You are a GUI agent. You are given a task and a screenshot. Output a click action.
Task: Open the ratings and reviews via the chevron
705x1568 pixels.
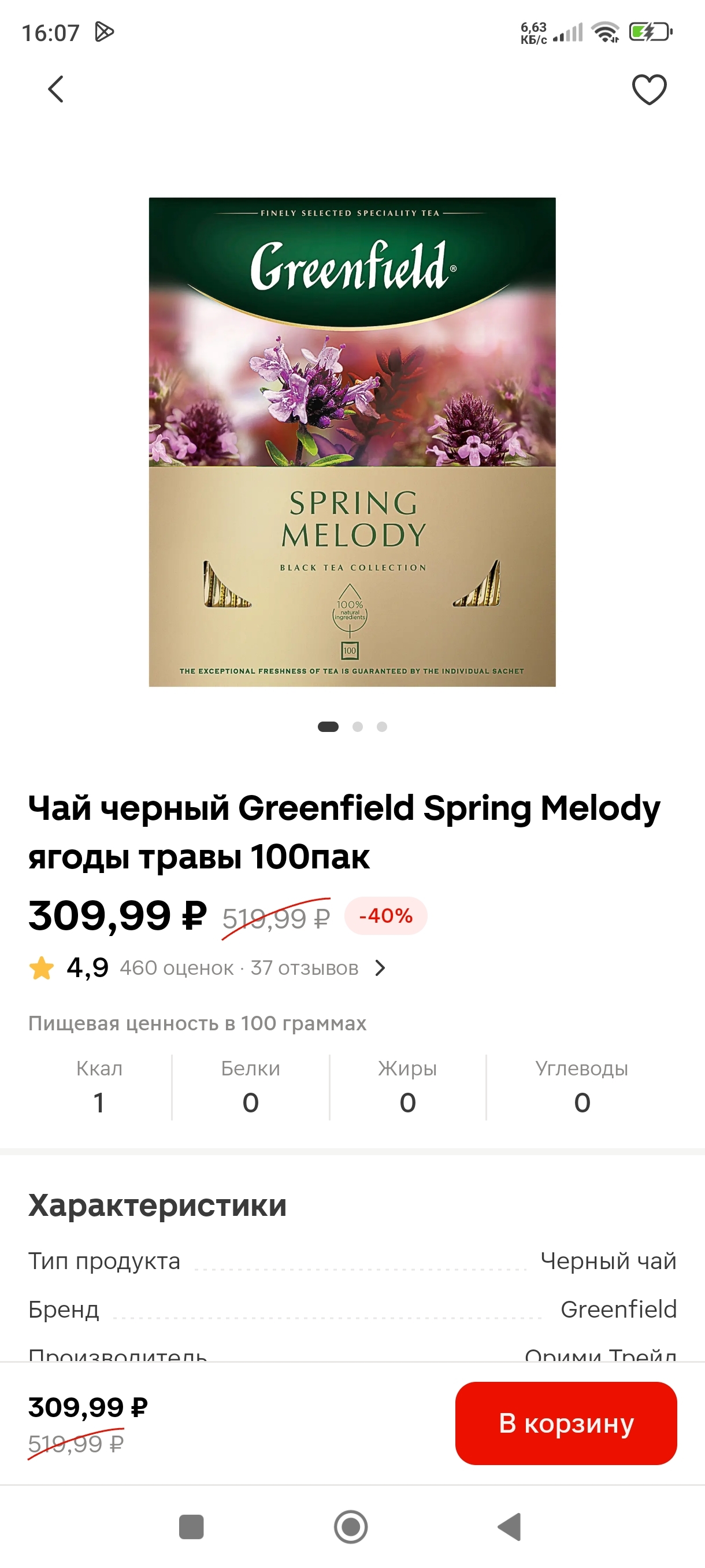380,968
